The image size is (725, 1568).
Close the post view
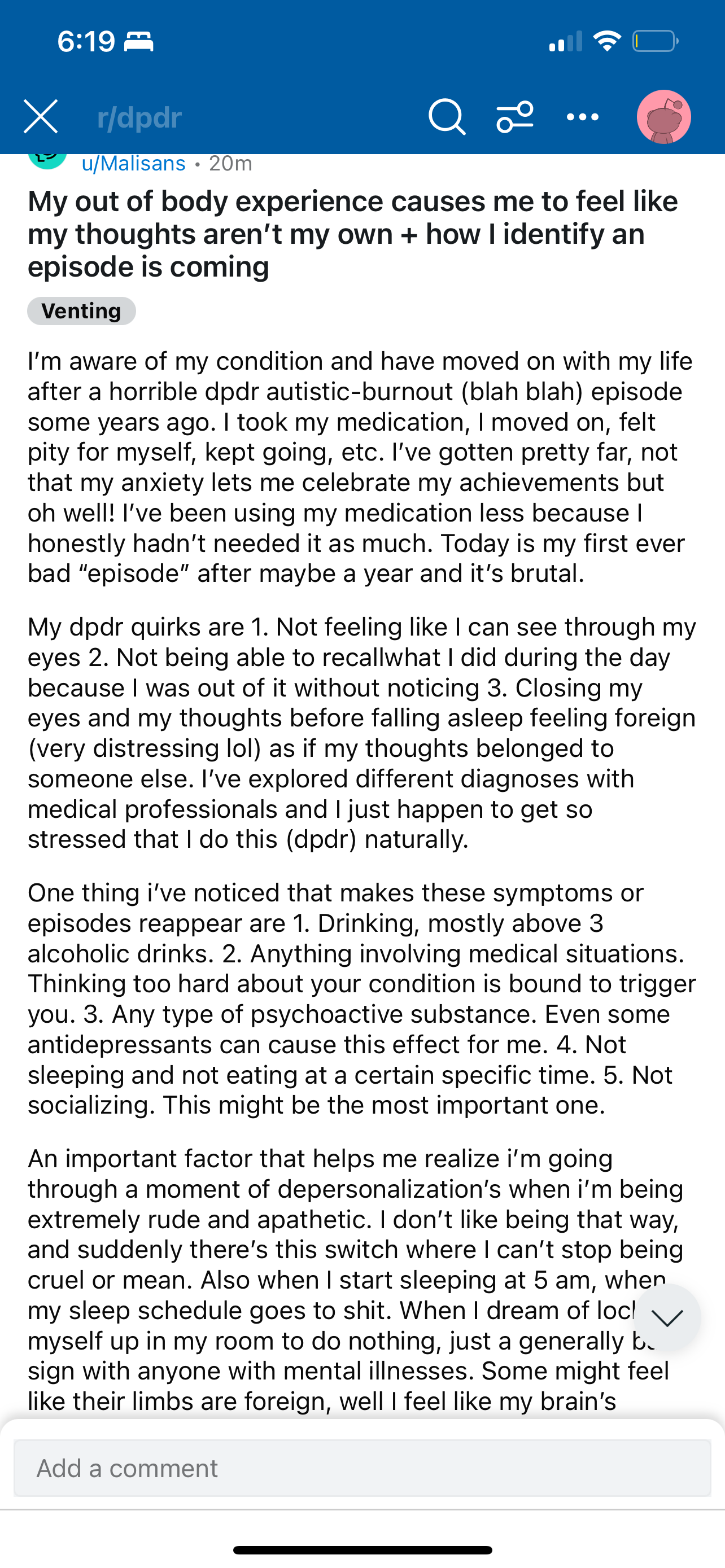(41, 116)
